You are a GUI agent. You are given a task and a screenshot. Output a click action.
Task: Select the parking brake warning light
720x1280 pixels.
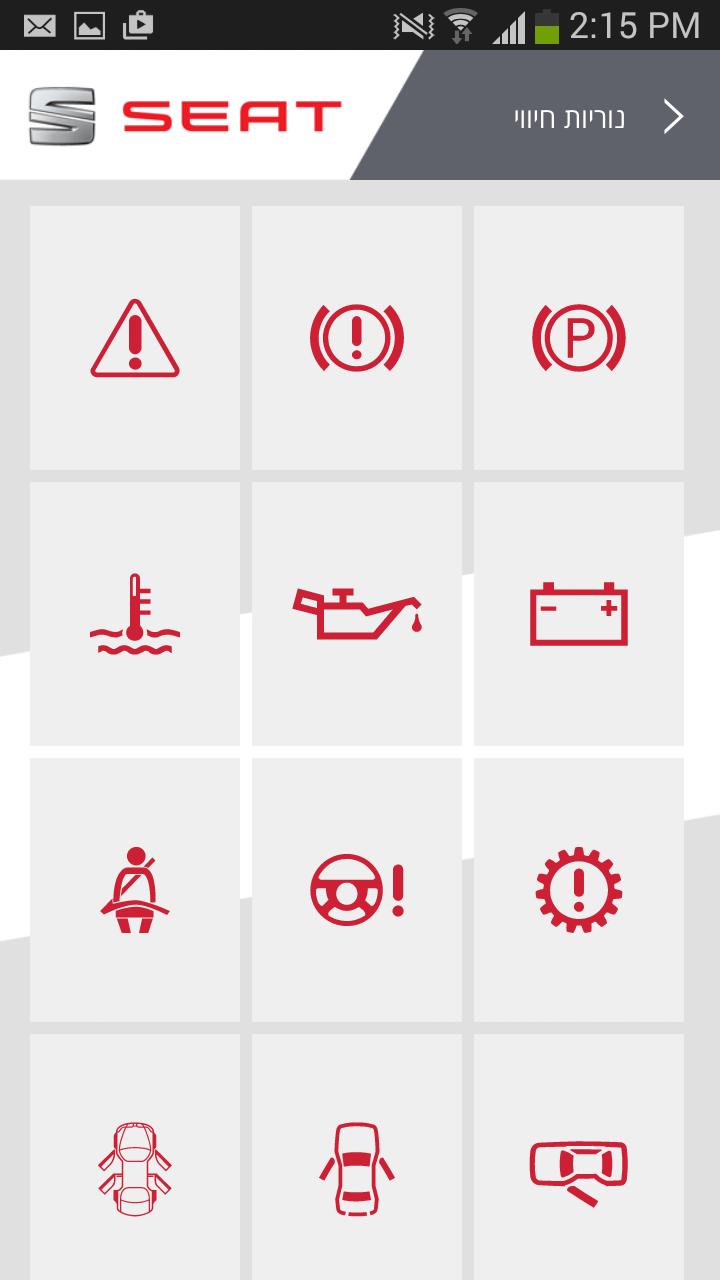coord(579,338)
